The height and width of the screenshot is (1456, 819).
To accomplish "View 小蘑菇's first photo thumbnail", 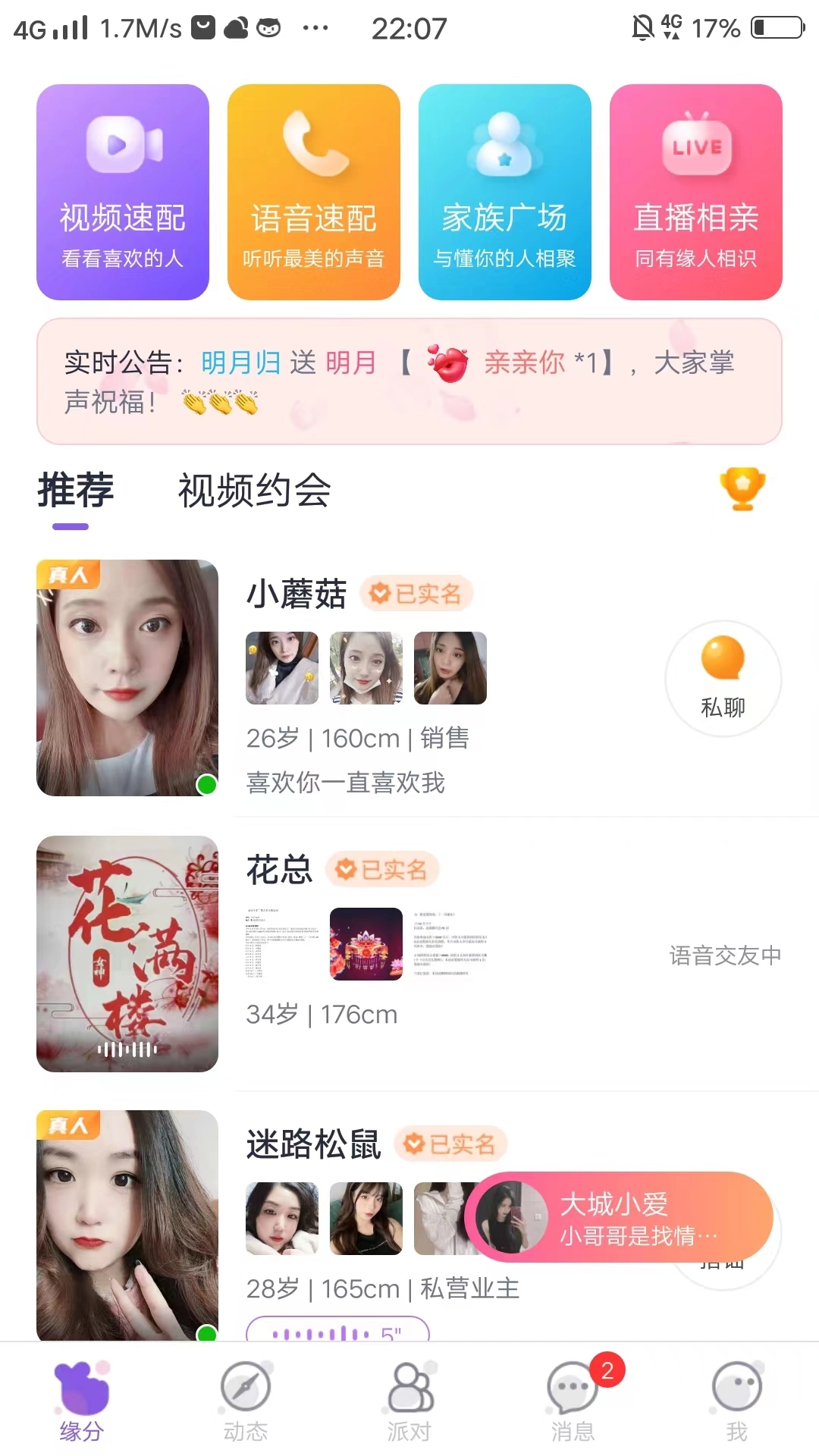I will pos(281,668).
